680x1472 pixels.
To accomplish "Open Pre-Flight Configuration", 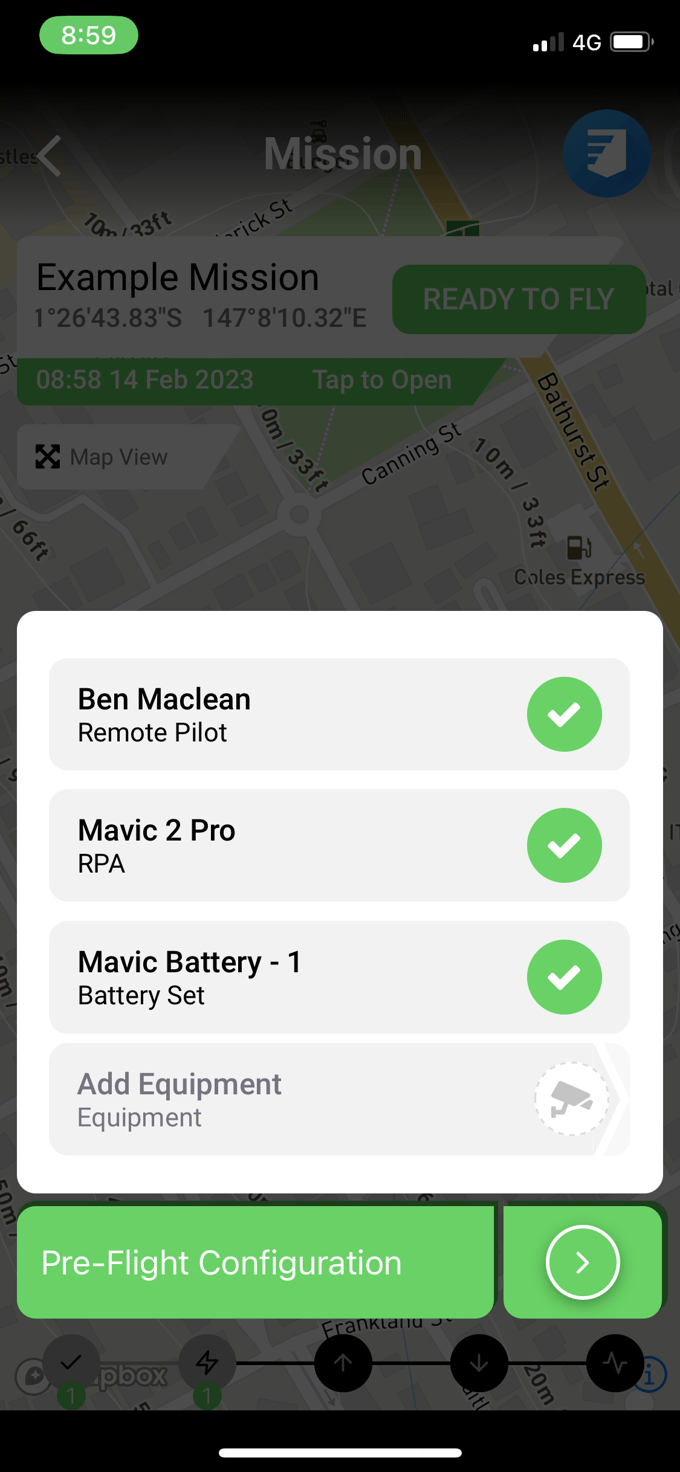I will [x=255, y=1262].
